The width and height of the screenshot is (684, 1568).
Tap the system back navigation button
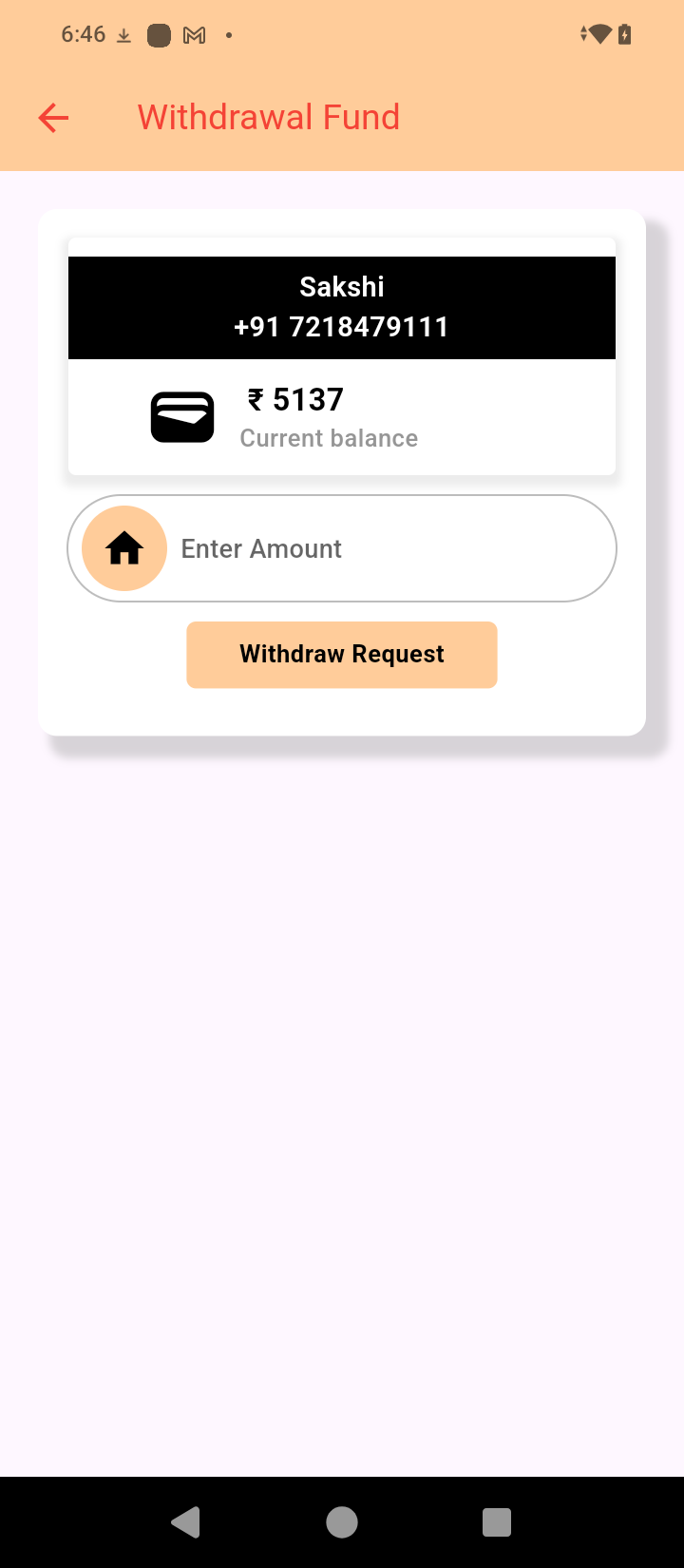[x=186, y=1522]
